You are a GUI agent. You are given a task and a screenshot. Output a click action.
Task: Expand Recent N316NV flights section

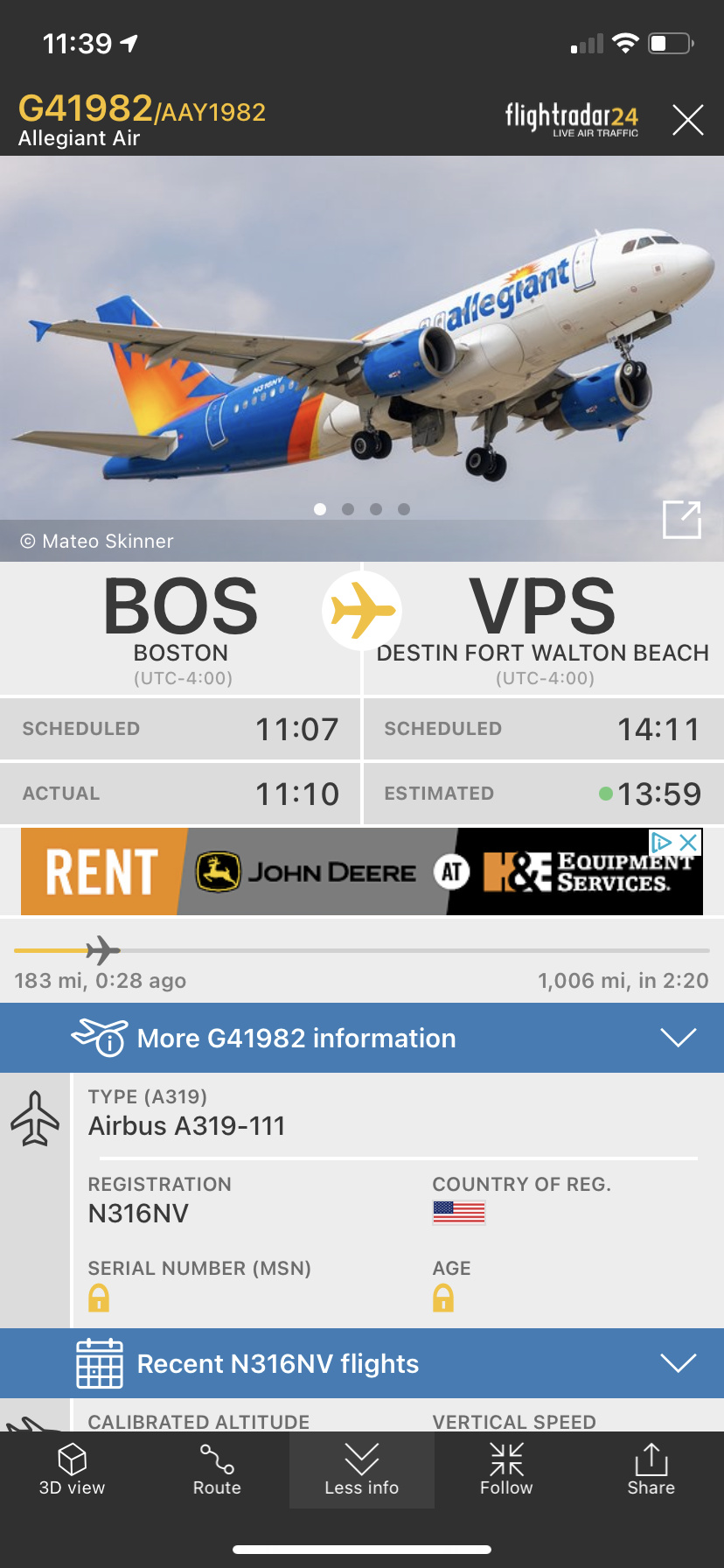[362, 1363]
